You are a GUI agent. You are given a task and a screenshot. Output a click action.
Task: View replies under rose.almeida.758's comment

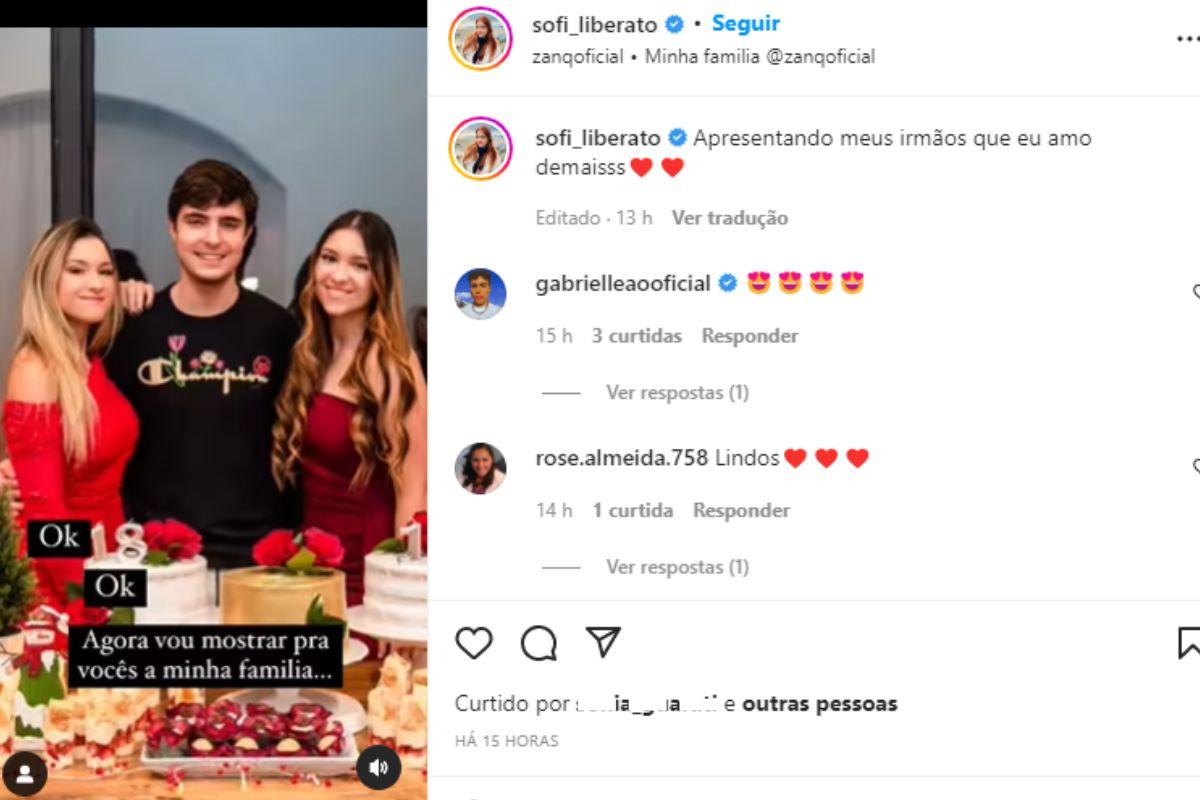coord(677,567)
